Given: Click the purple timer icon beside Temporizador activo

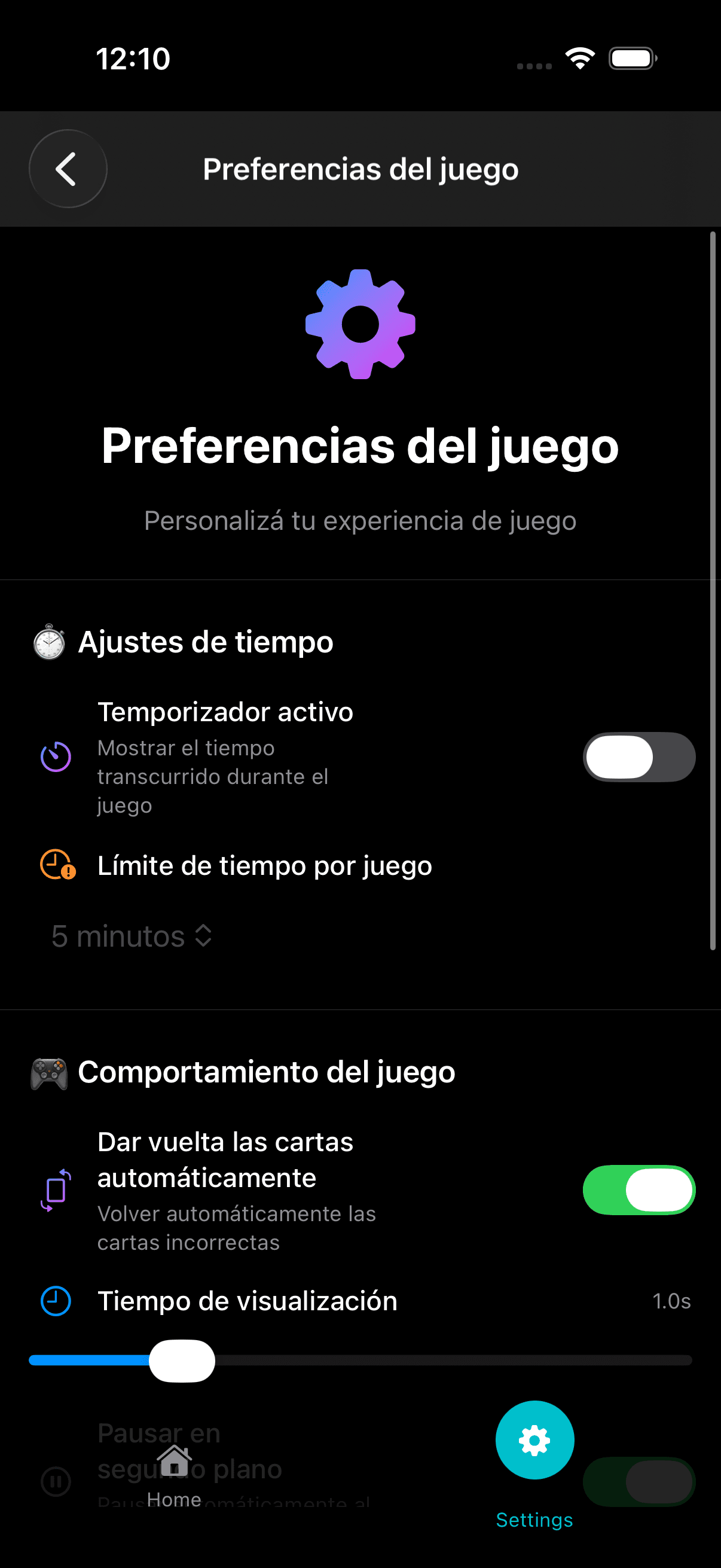Looking at the screenshot, I should pos(56,757).
